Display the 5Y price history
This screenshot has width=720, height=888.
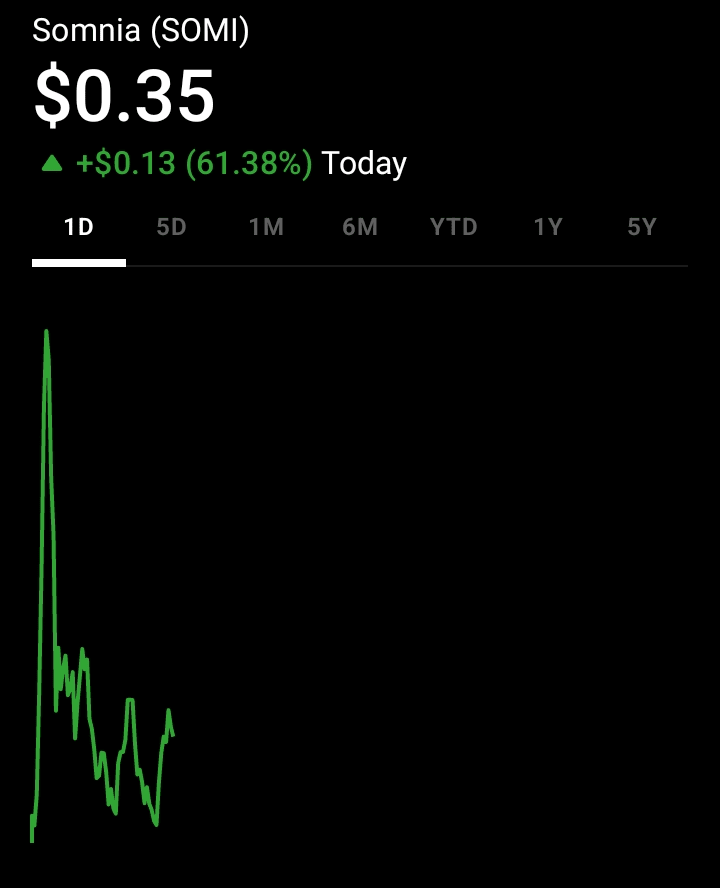[x=641, y=228]
